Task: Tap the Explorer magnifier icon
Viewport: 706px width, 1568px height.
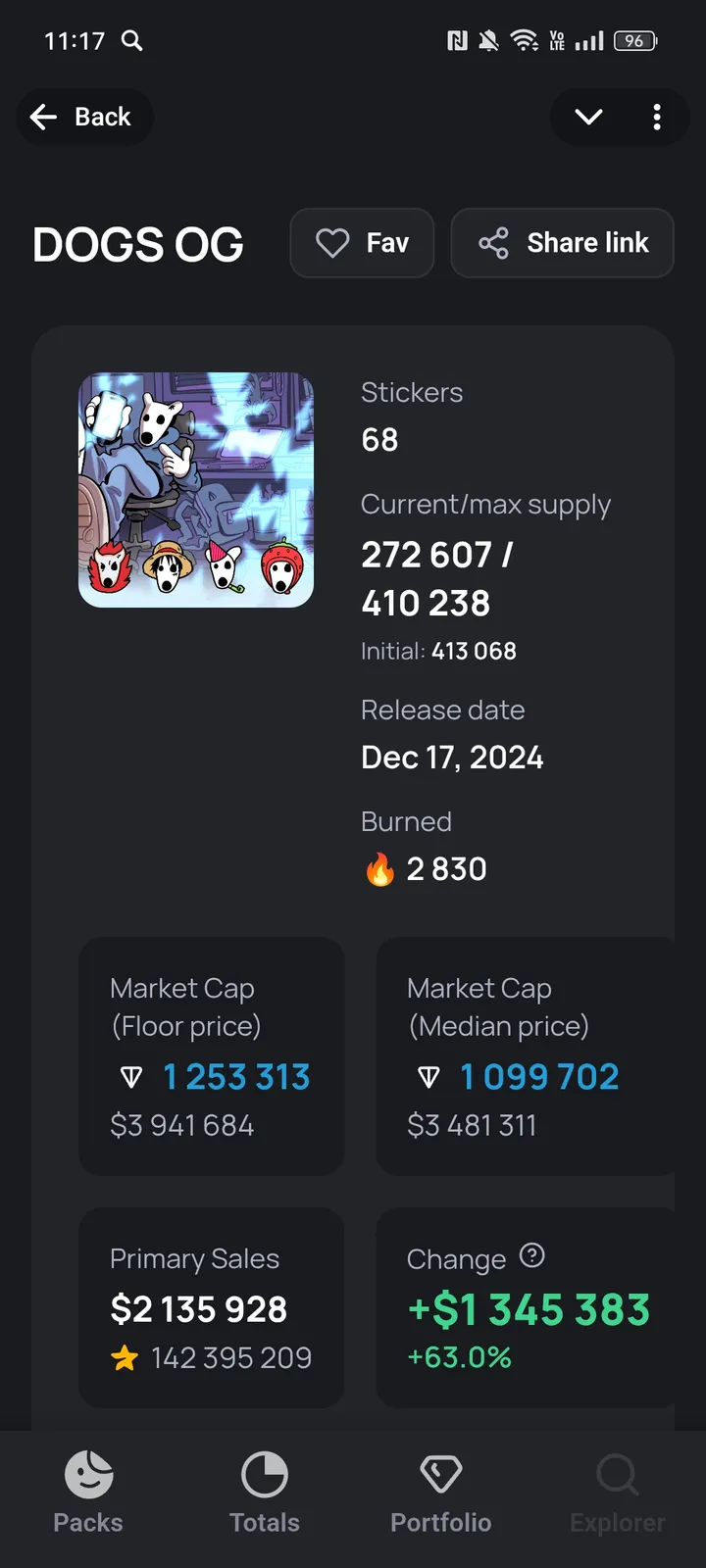Action: point(617,1473)
